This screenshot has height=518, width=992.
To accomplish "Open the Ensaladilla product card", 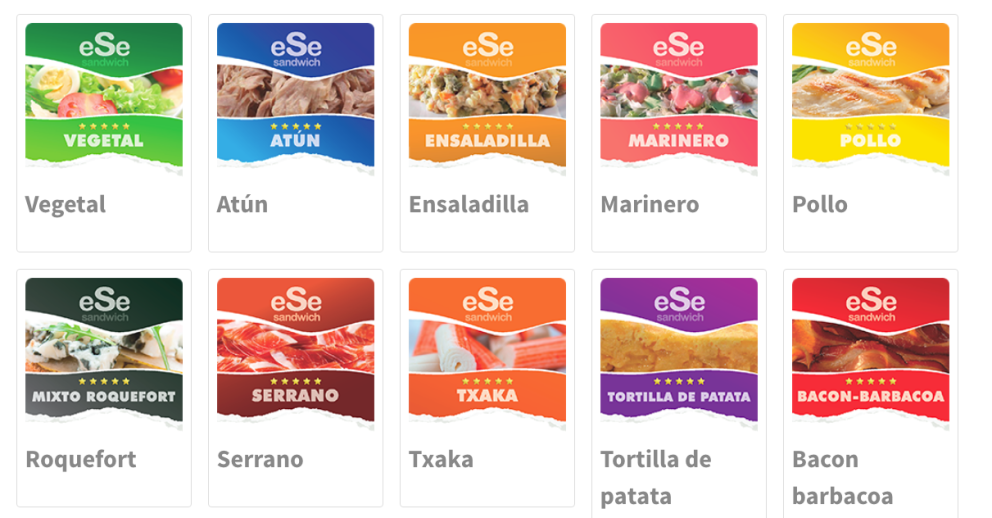I will click(x=487, y=100).
